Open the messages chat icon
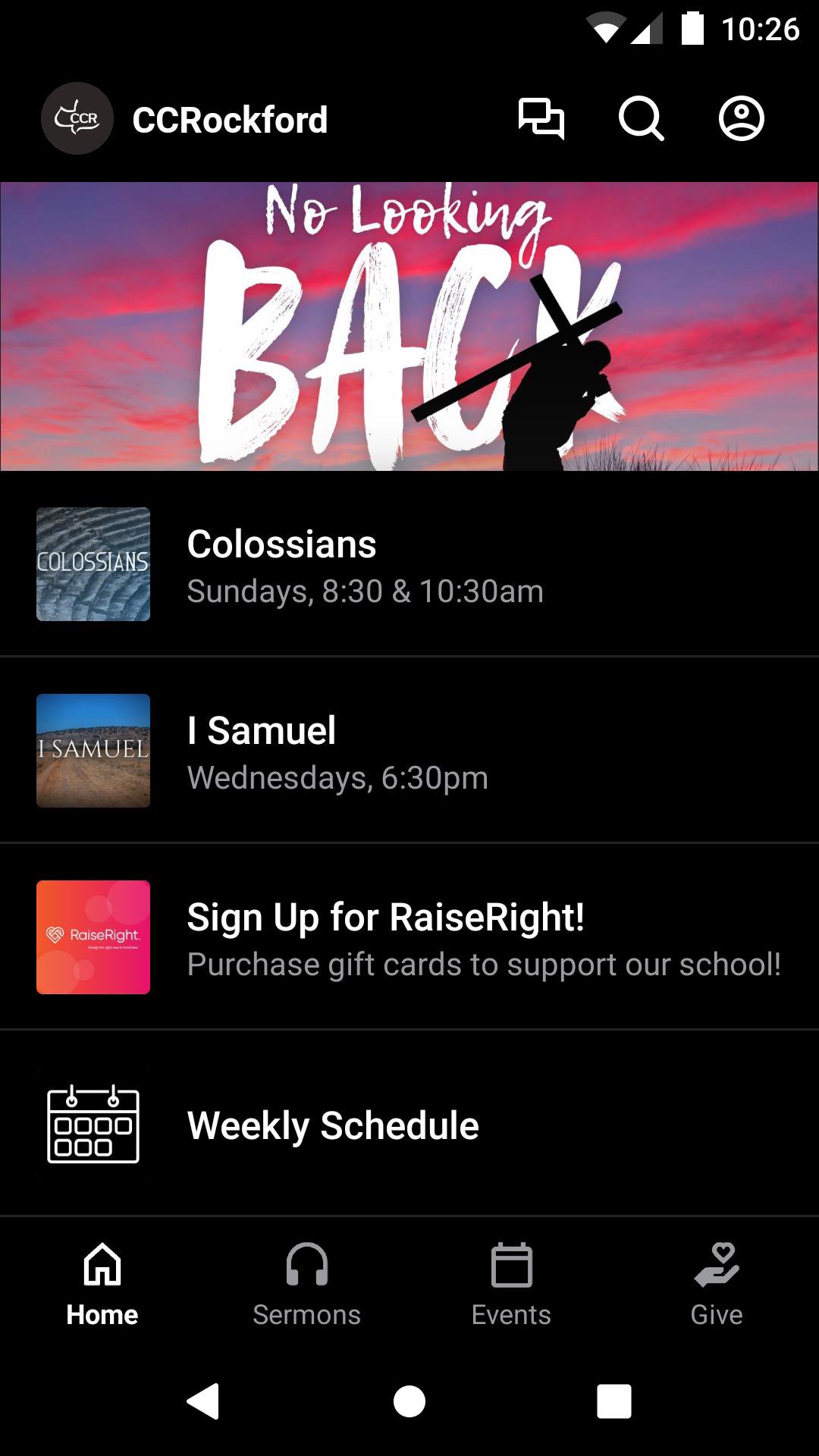This screenshot has width=819, height=1456. (541, 119)
